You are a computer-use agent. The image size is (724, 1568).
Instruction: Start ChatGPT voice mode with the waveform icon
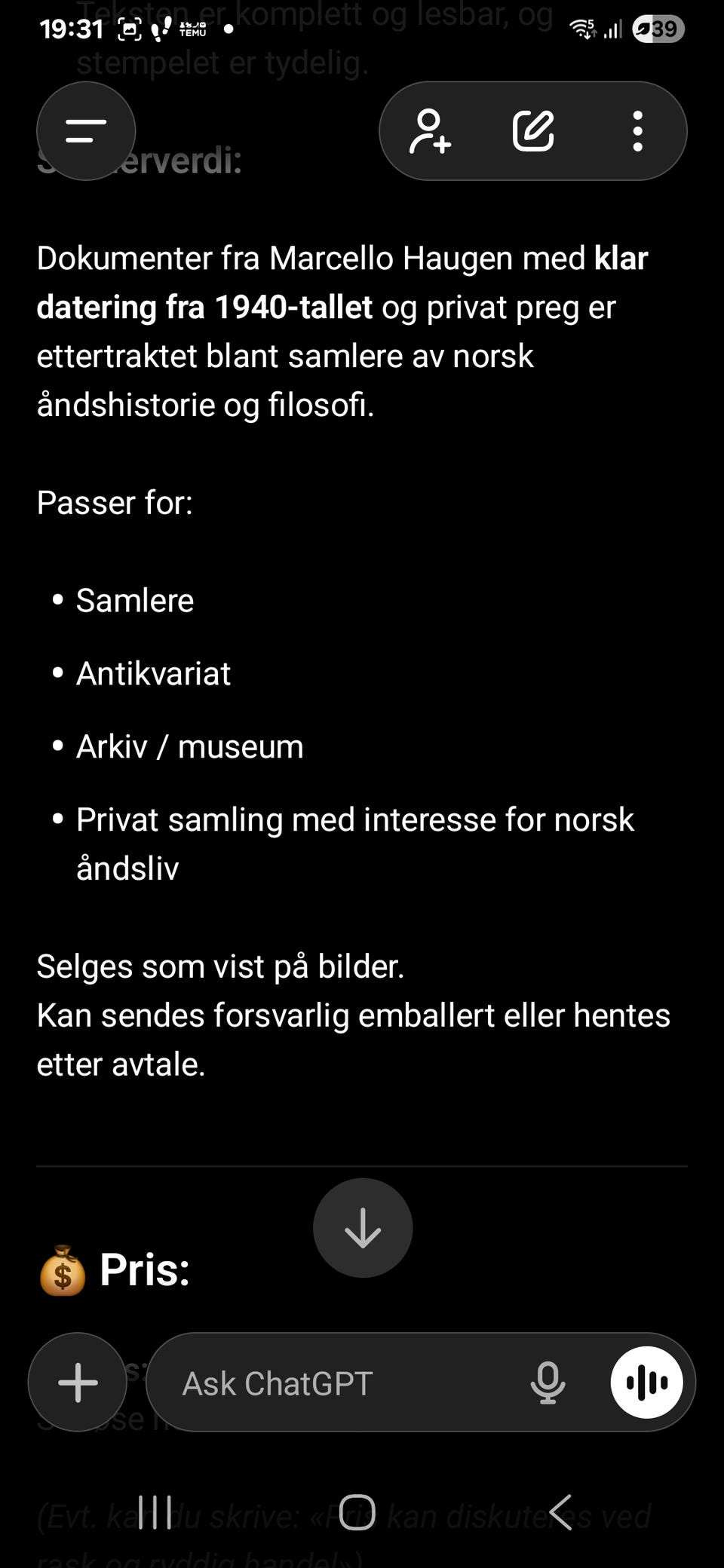647,1382
